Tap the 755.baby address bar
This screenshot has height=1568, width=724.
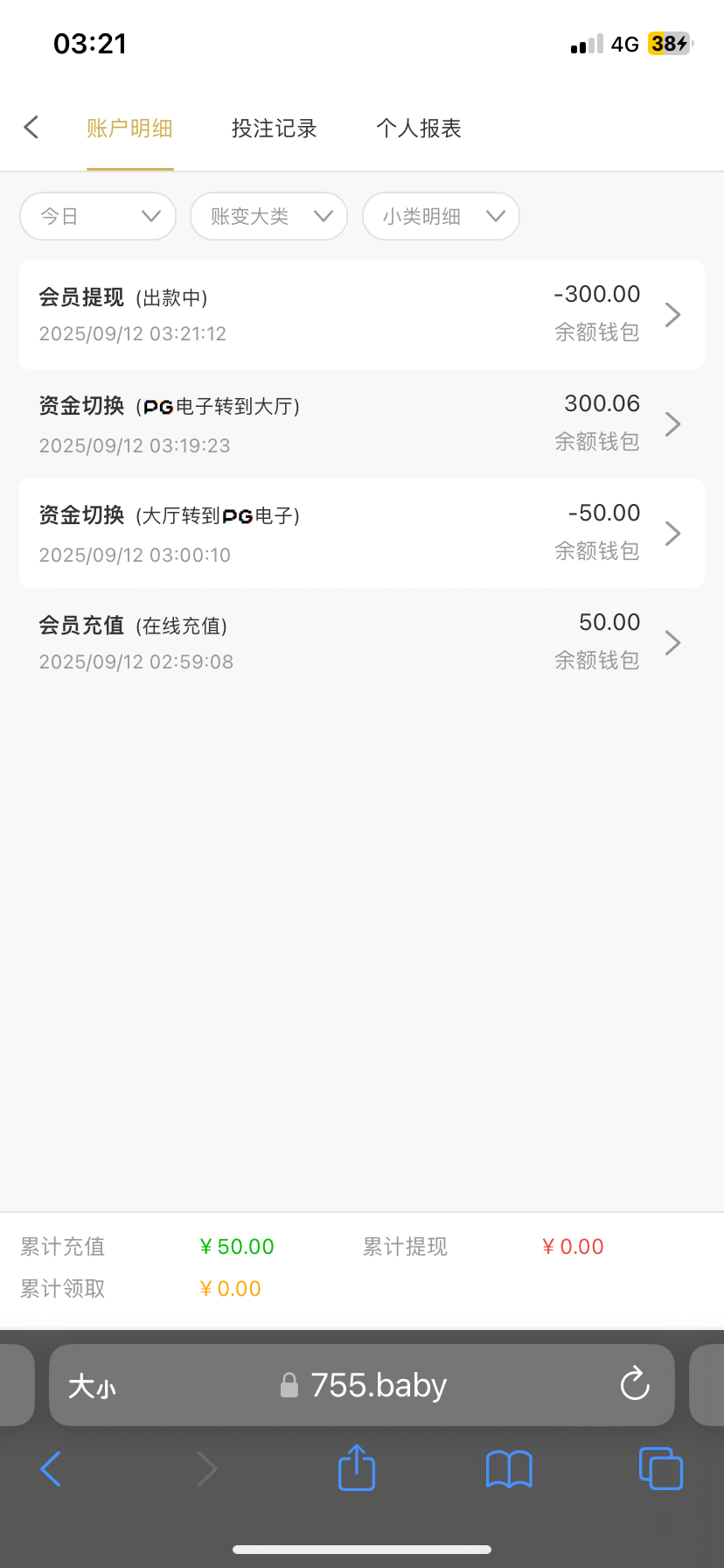click(378, 1385)
